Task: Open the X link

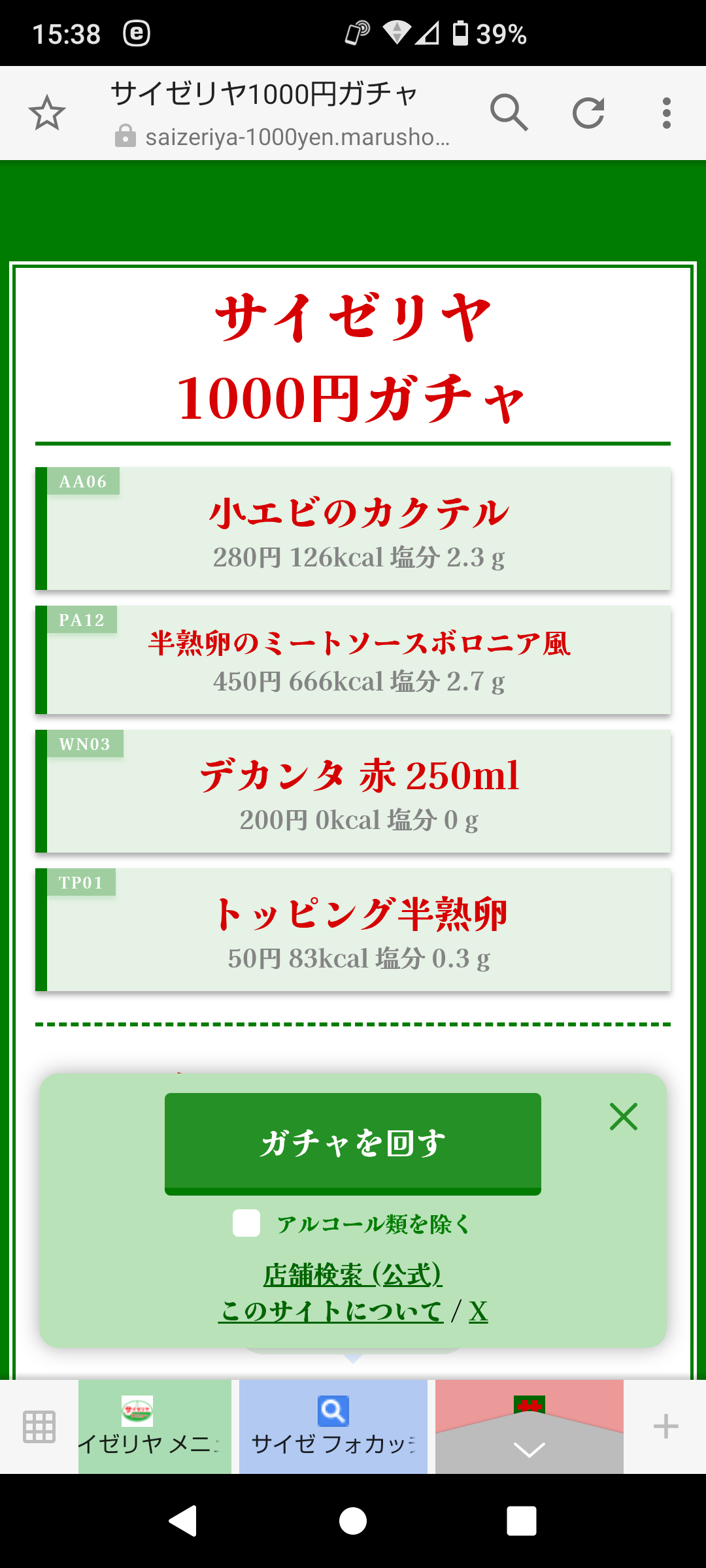Action: click(479, 1311)
